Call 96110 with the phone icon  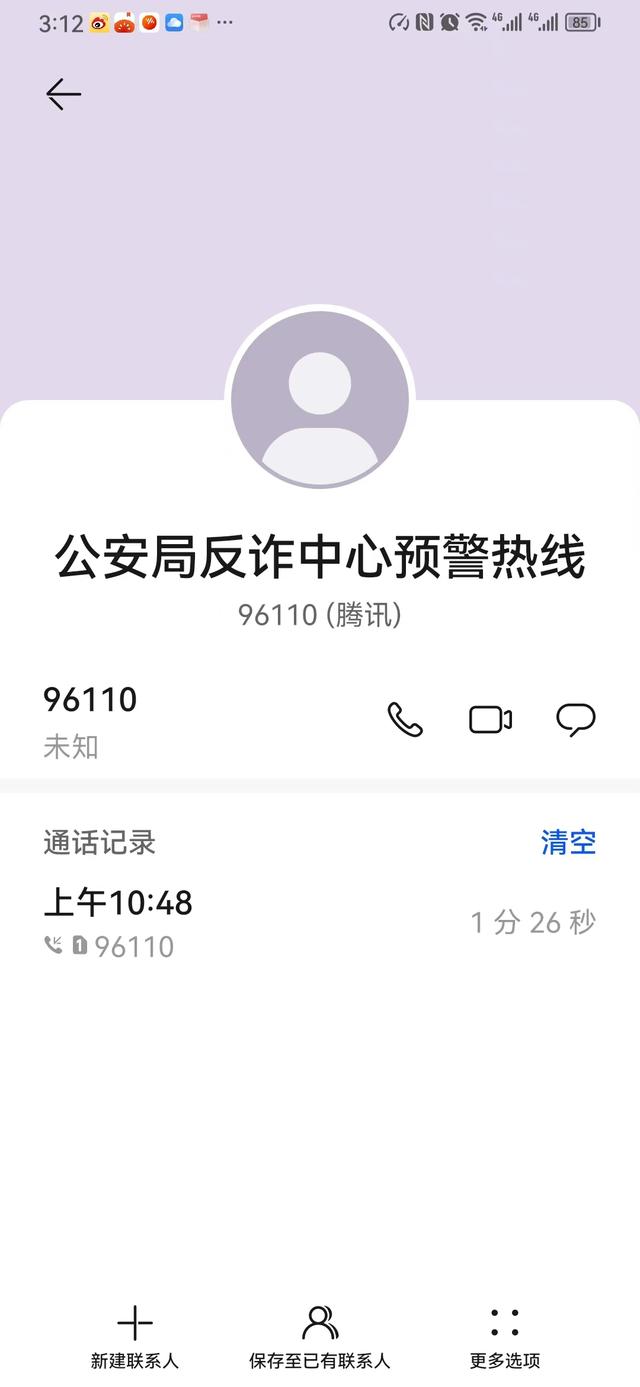pyautogui.click(x=405, y=720)
